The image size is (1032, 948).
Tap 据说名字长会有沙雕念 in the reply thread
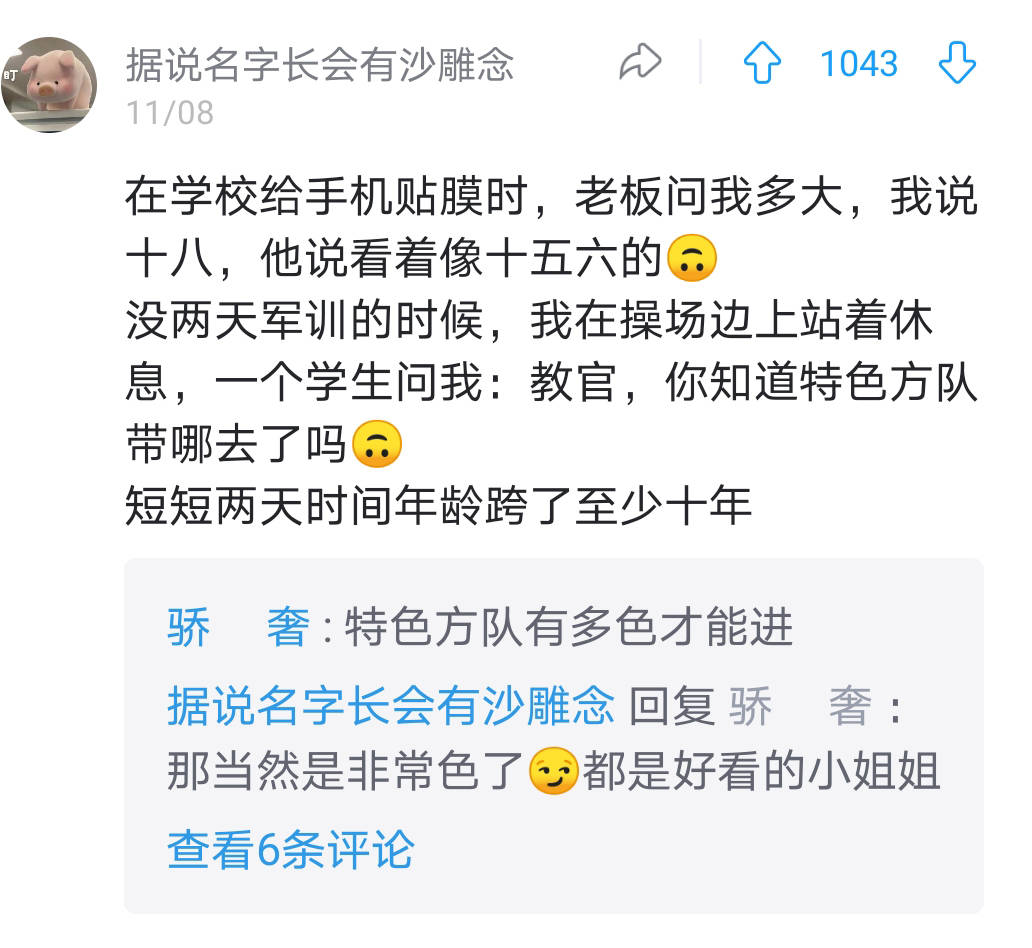(x=390, y=707)
